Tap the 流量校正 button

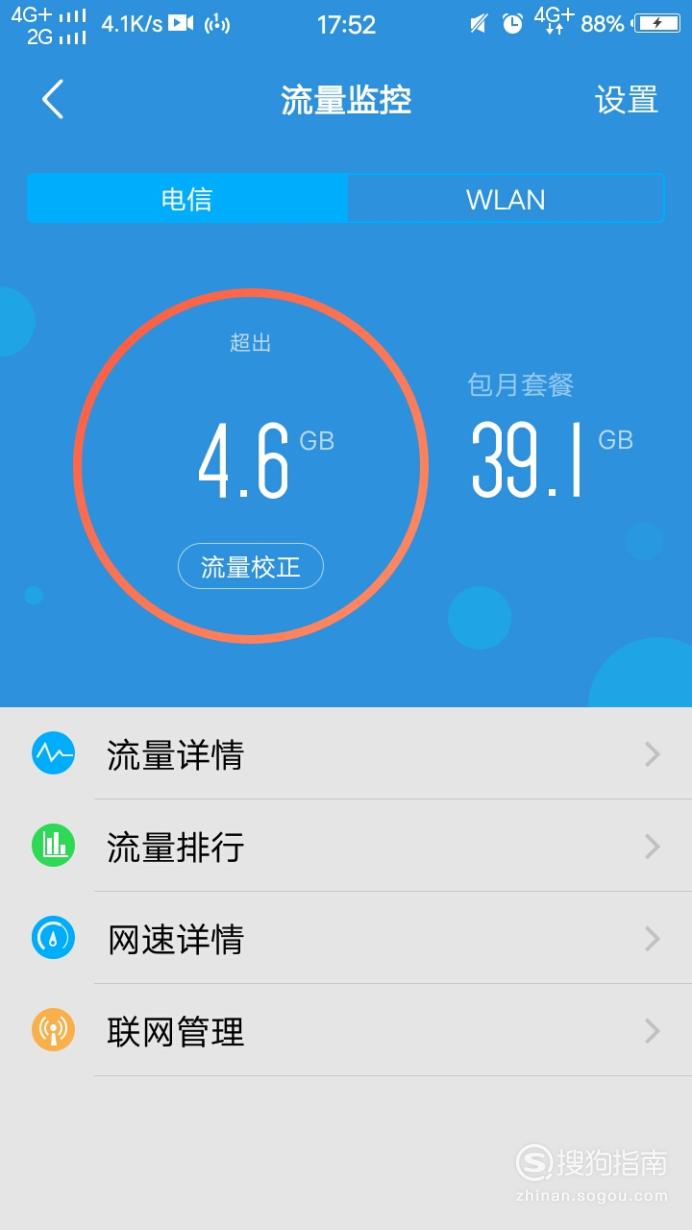coord(251,567)
